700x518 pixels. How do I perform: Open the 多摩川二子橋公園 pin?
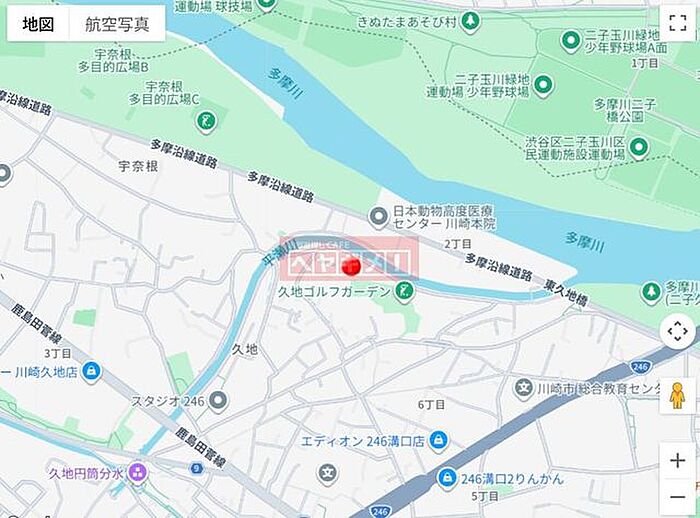pos(638,146)
